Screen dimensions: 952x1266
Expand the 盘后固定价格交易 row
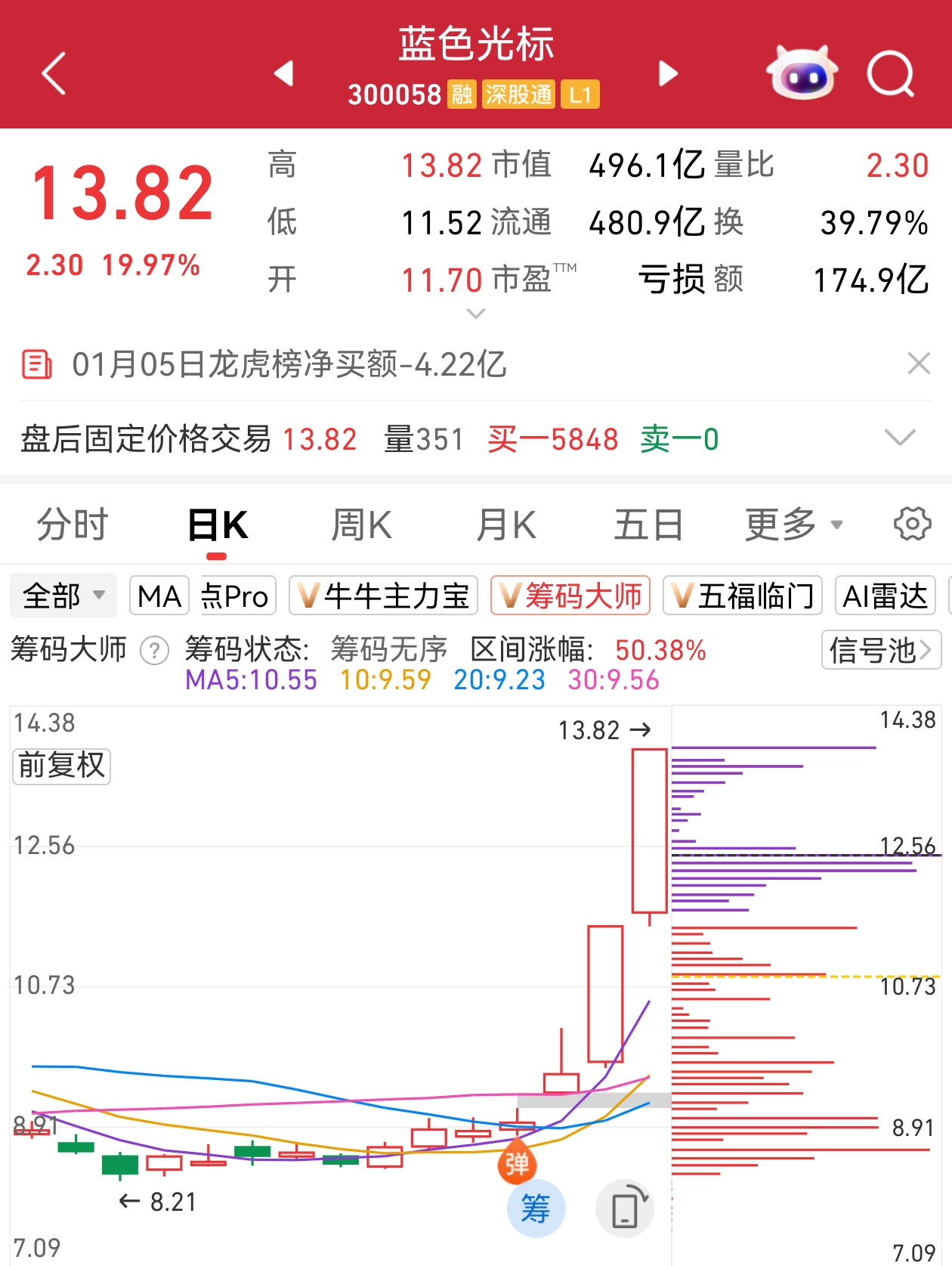point(899,438)
